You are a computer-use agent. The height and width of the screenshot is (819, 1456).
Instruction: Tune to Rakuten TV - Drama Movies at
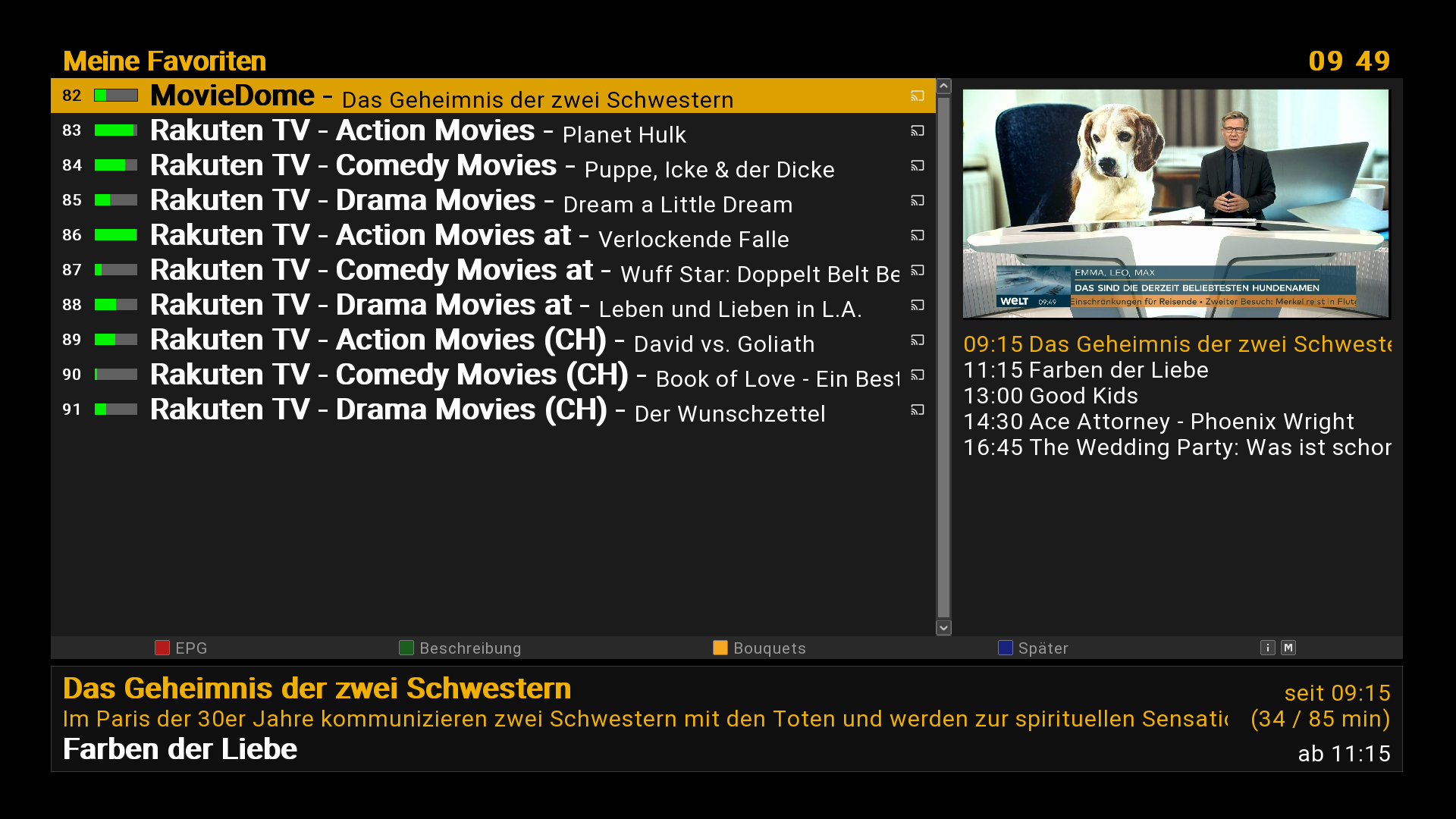tap(493, 306)
